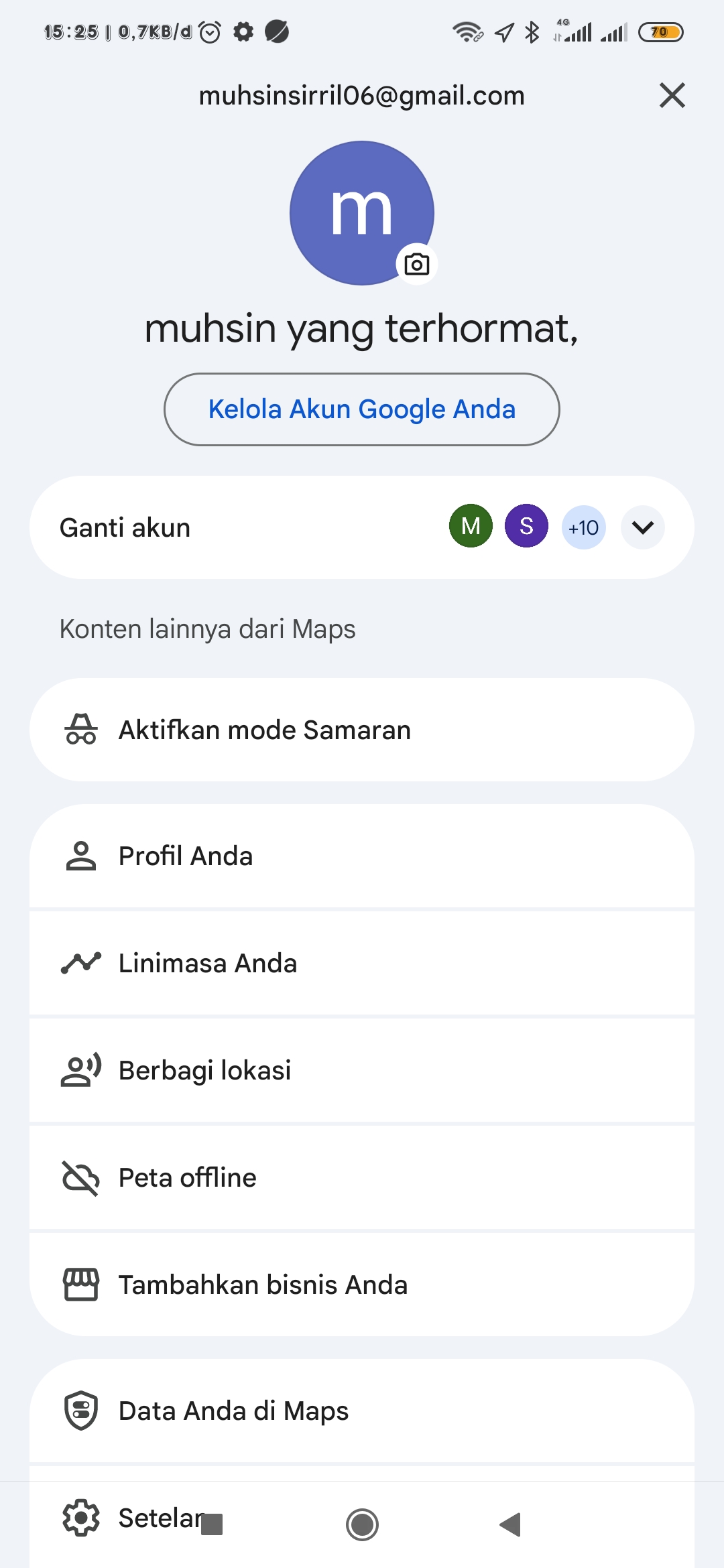Expand the Ganti akun account list
724x1568 pixels.
(x=642, y=528)
